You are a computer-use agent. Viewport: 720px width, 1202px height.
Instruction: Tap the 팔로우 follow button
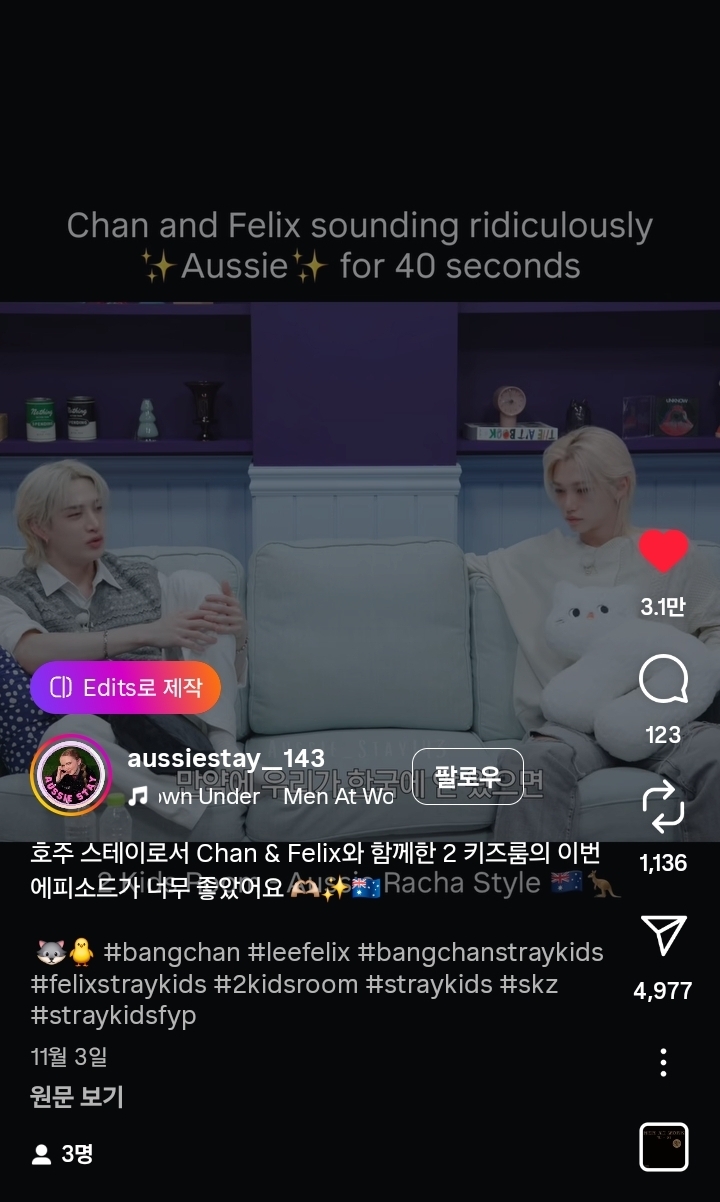tap(468, 776)
